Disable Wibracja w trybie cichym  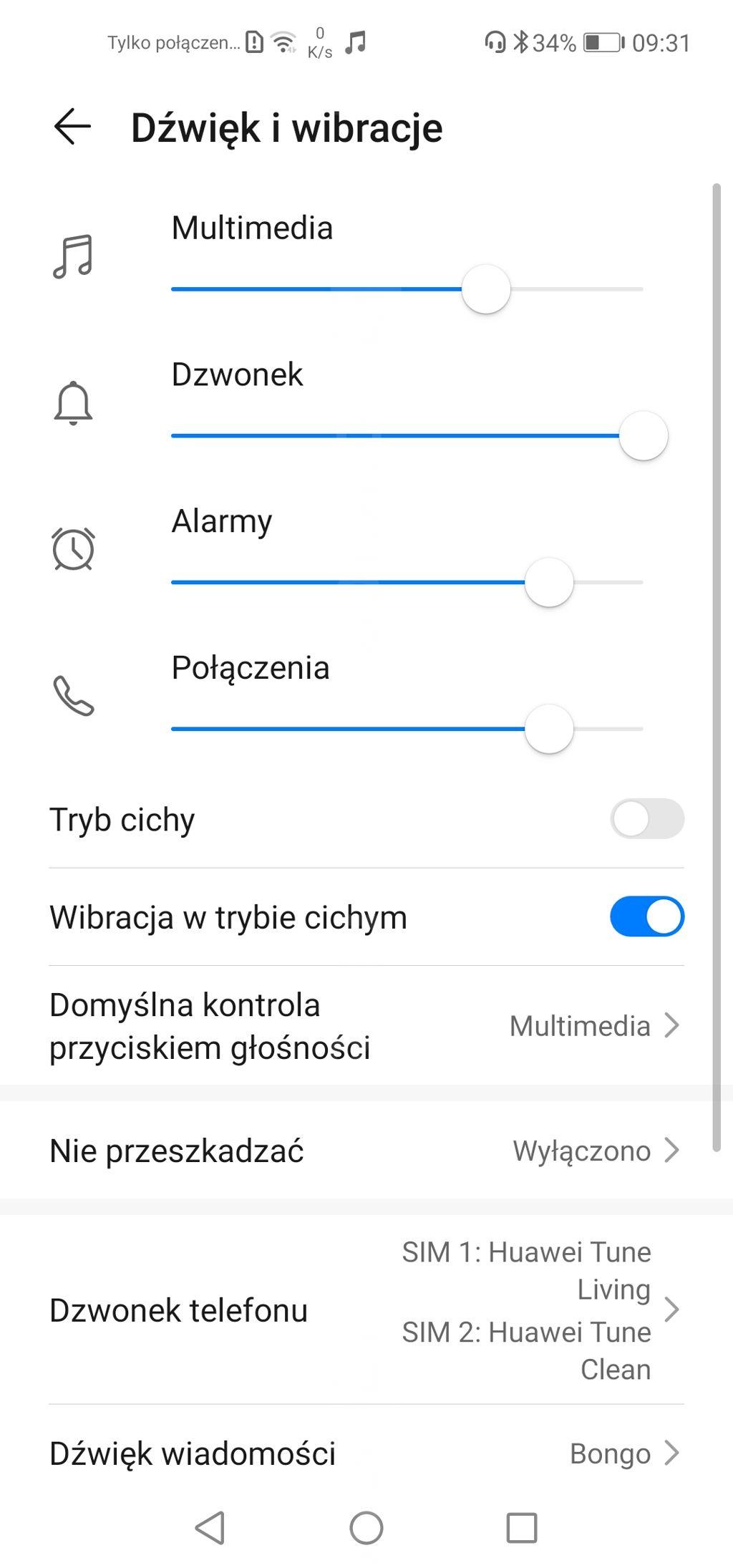coord(646,916)
